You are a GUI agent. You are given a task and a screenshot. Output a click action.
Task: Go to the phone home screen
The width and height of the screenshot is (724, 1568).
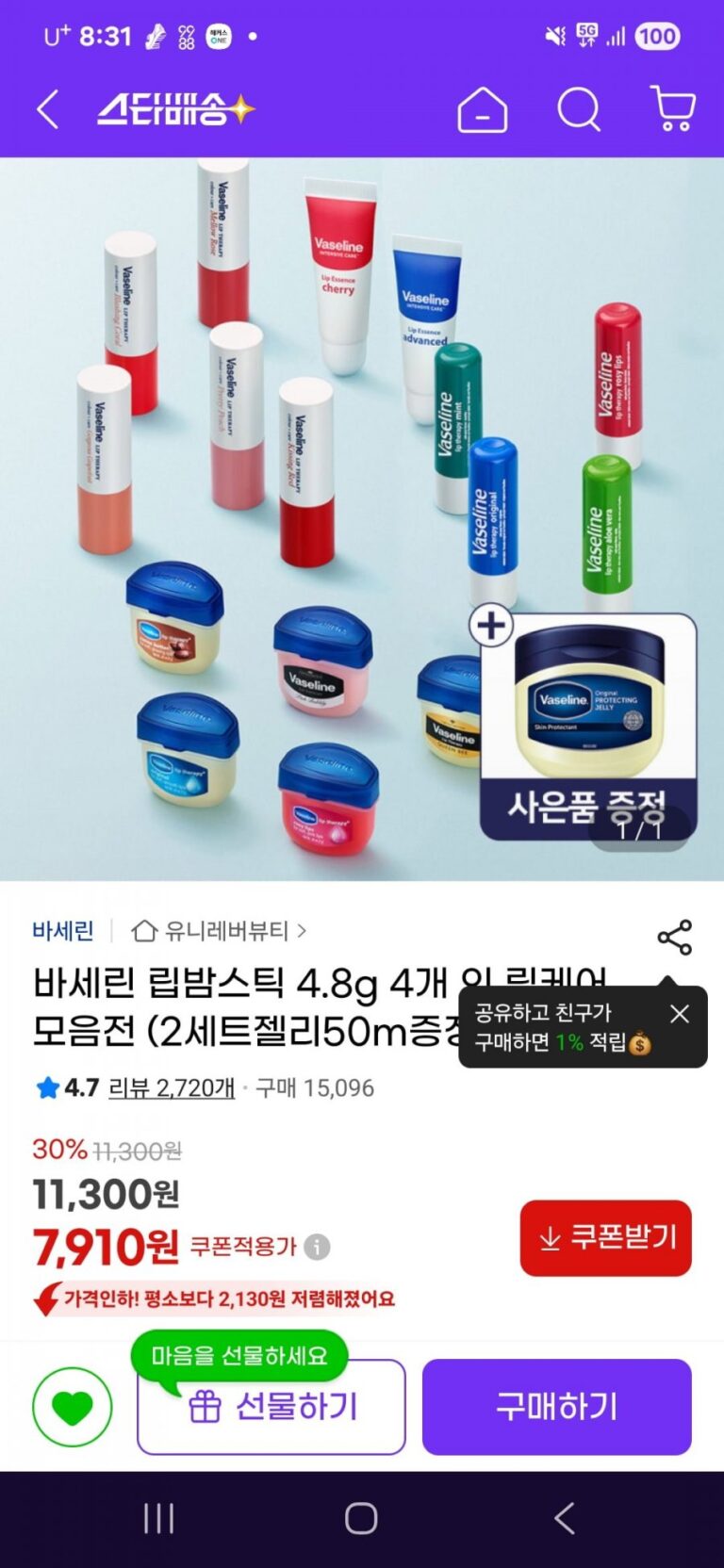click(361, 1518)
